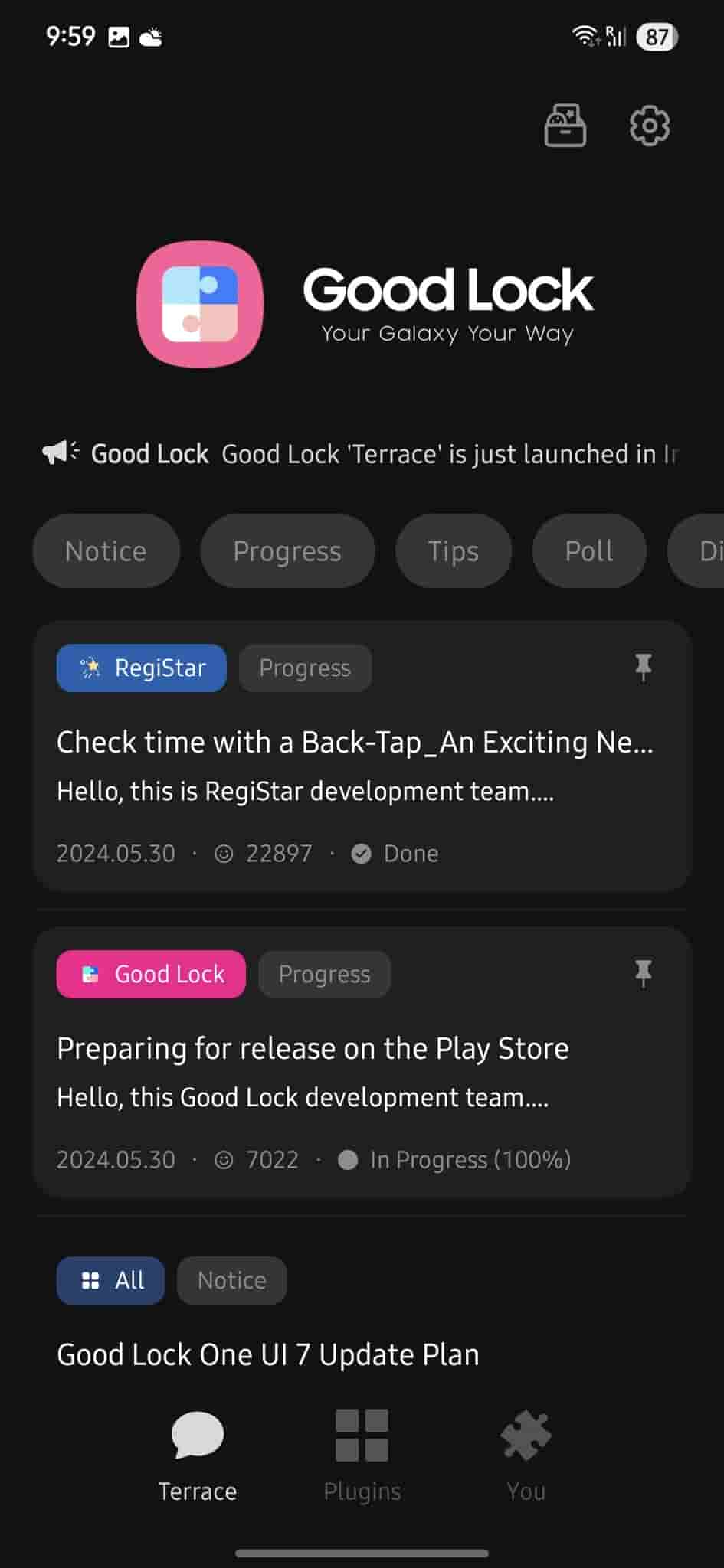Tap the pink Good Lock tag
Image resolution: width=724 pixels, height=1568 pixels.
[151, 975]
